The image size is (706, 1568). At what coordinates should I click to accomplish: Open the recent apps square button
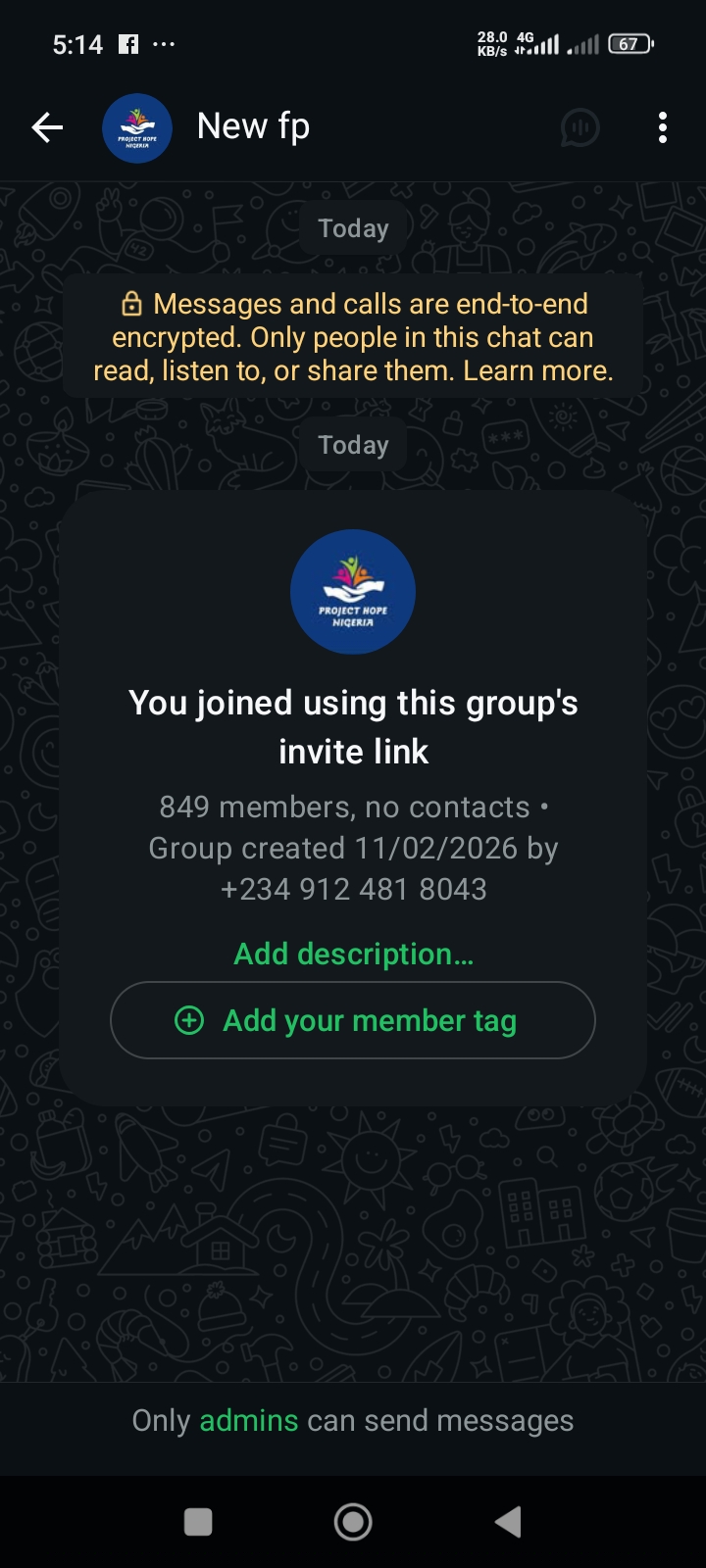[198, 1522]
